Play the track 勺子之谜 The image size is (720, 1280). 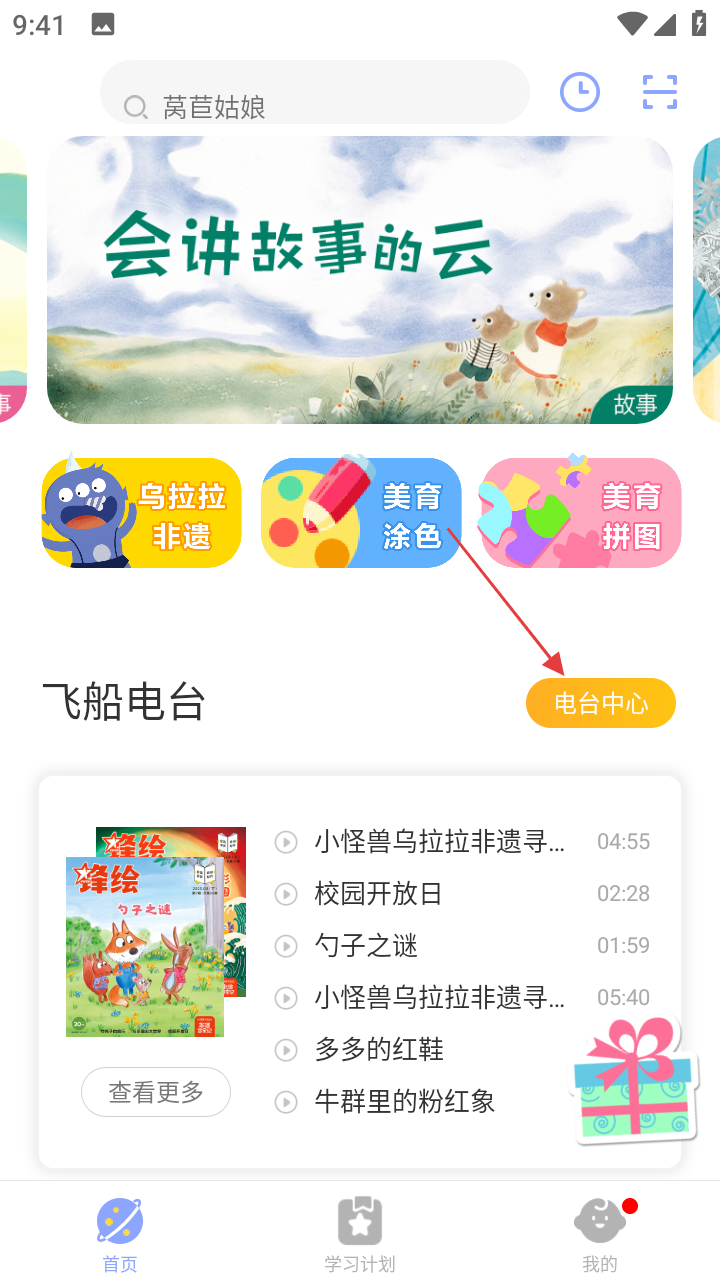366,945
